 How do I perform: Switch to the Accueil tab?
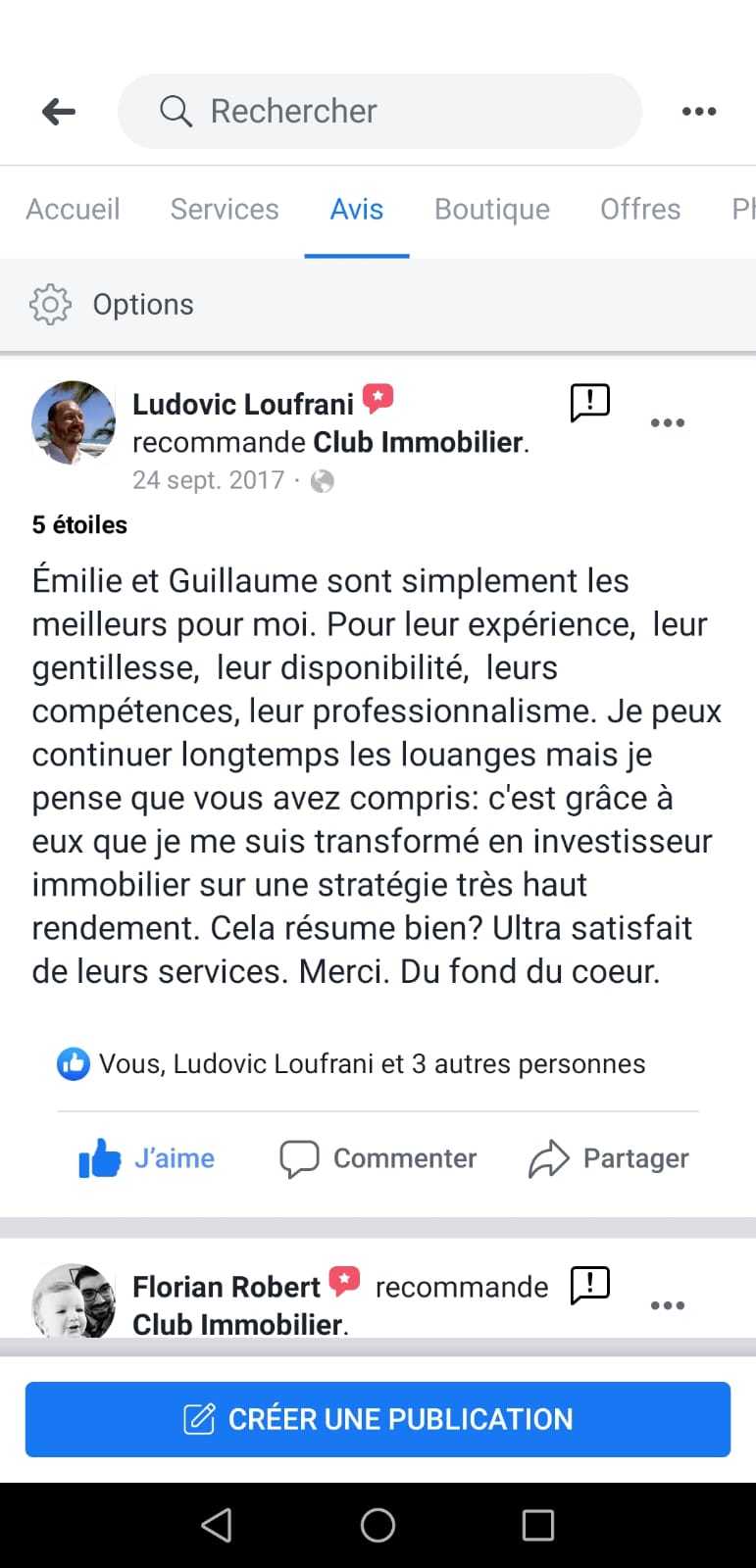(73, 209)
